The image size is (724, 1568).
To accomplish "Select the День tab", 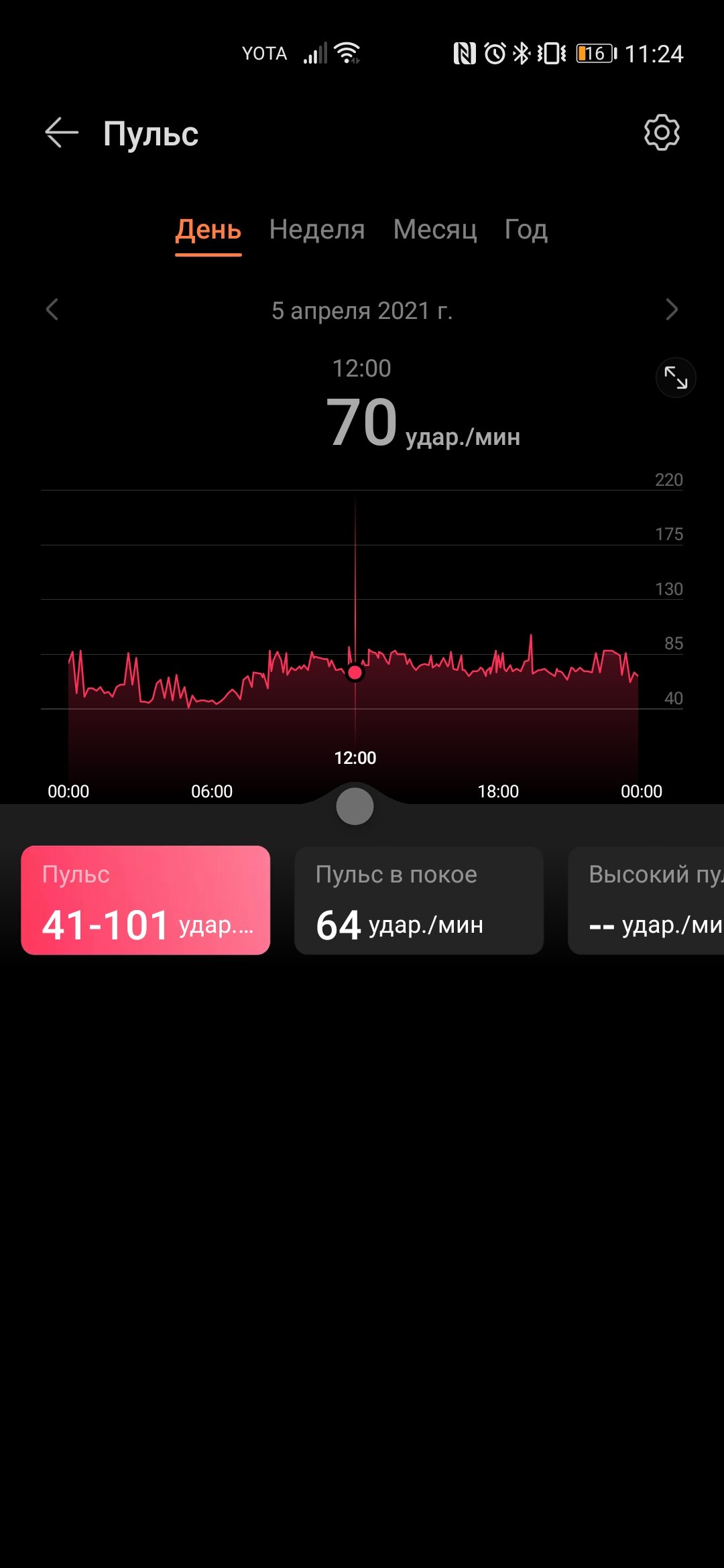I will pos(208,230).
